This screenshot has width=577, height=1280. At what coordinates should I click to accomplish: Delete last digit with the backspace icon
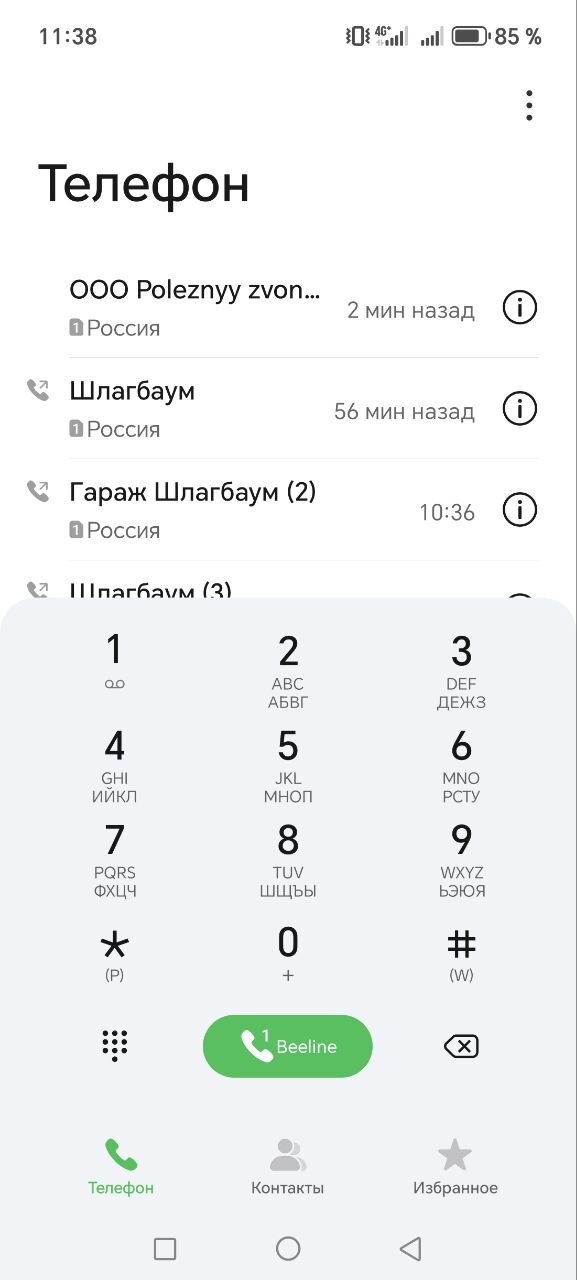pyautogui.click(x=461, y=1046)
